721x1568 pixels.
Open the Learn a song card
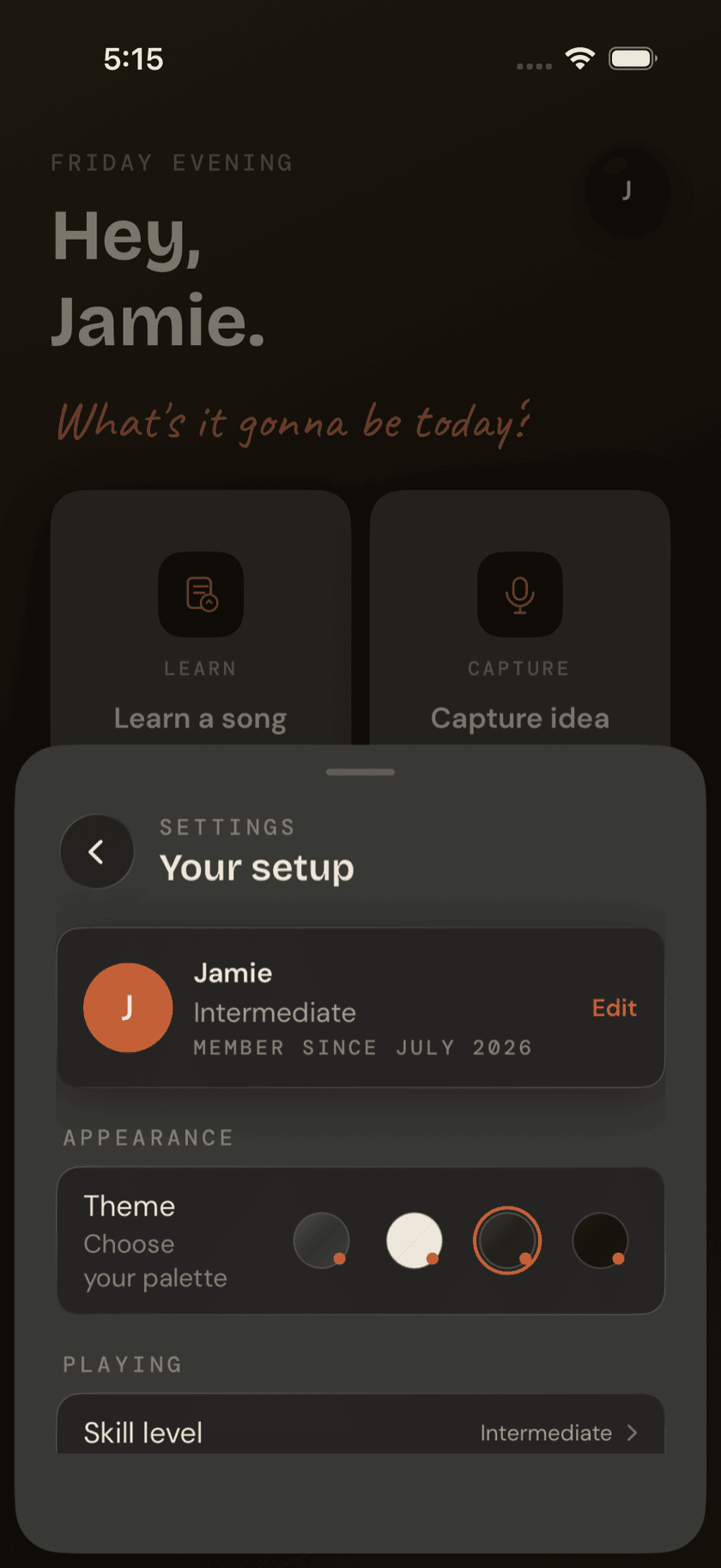tap(201, 618)
